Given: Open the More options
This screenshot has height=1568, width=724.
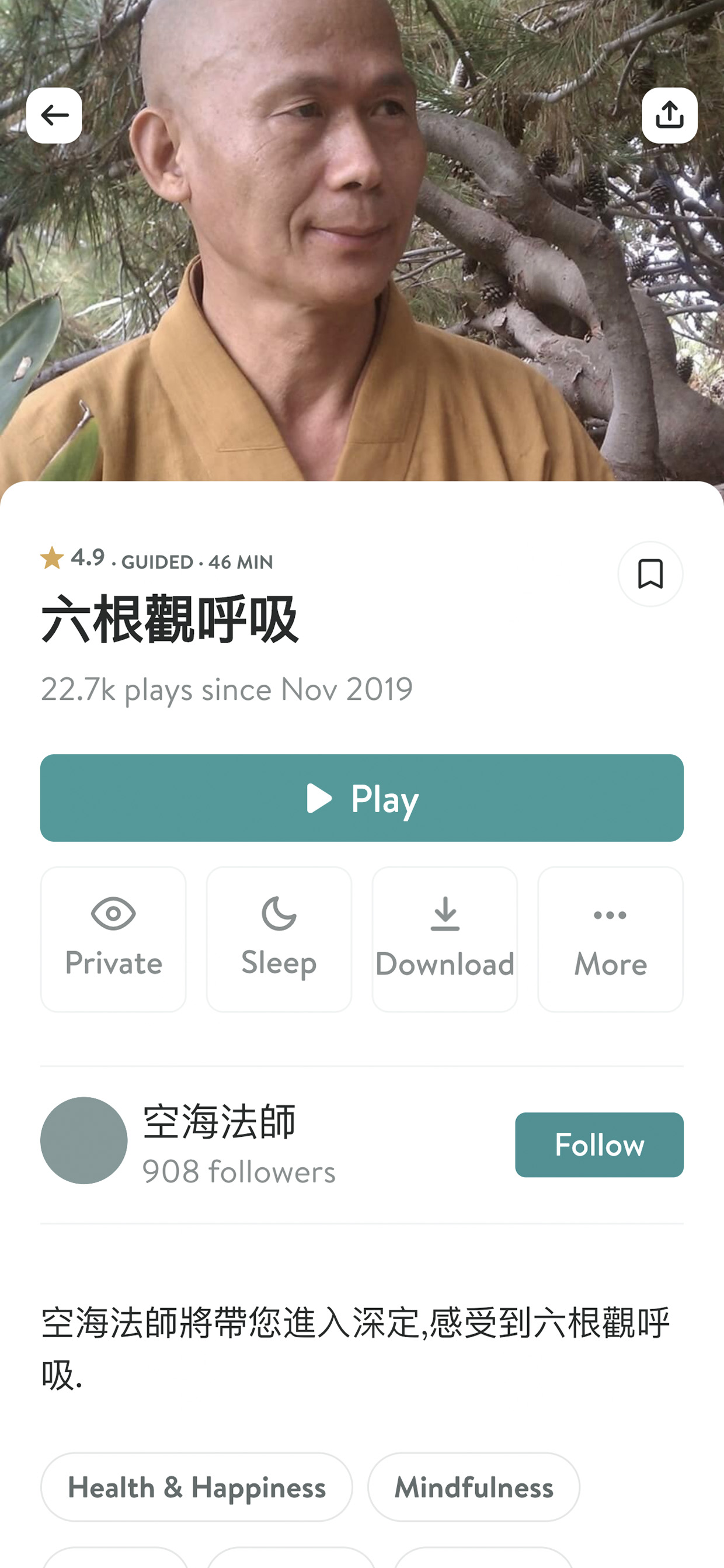Looking at the screenshot, I should 610,939.
